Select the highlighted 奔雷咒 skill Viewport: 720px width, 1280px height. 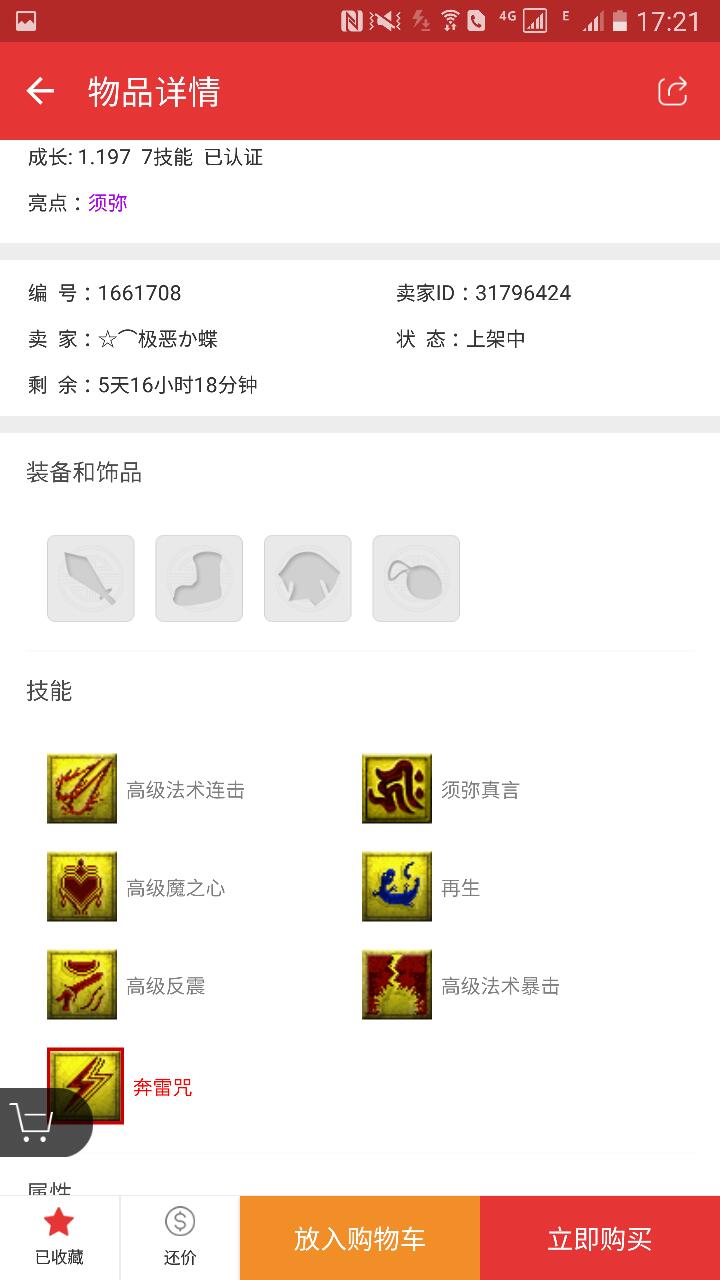[86, 1085]
